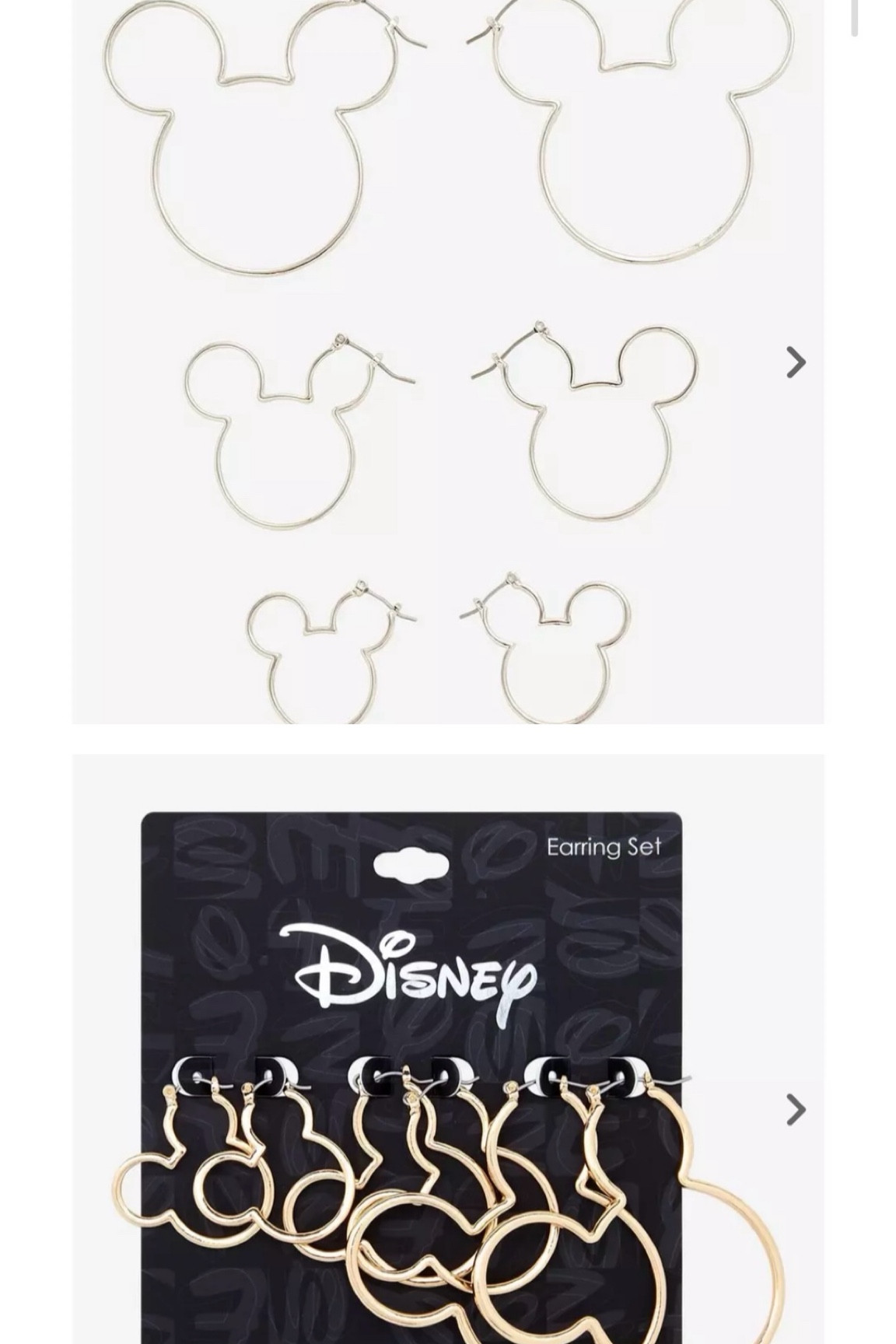Open next photo using the top chevron arrow

794,362
